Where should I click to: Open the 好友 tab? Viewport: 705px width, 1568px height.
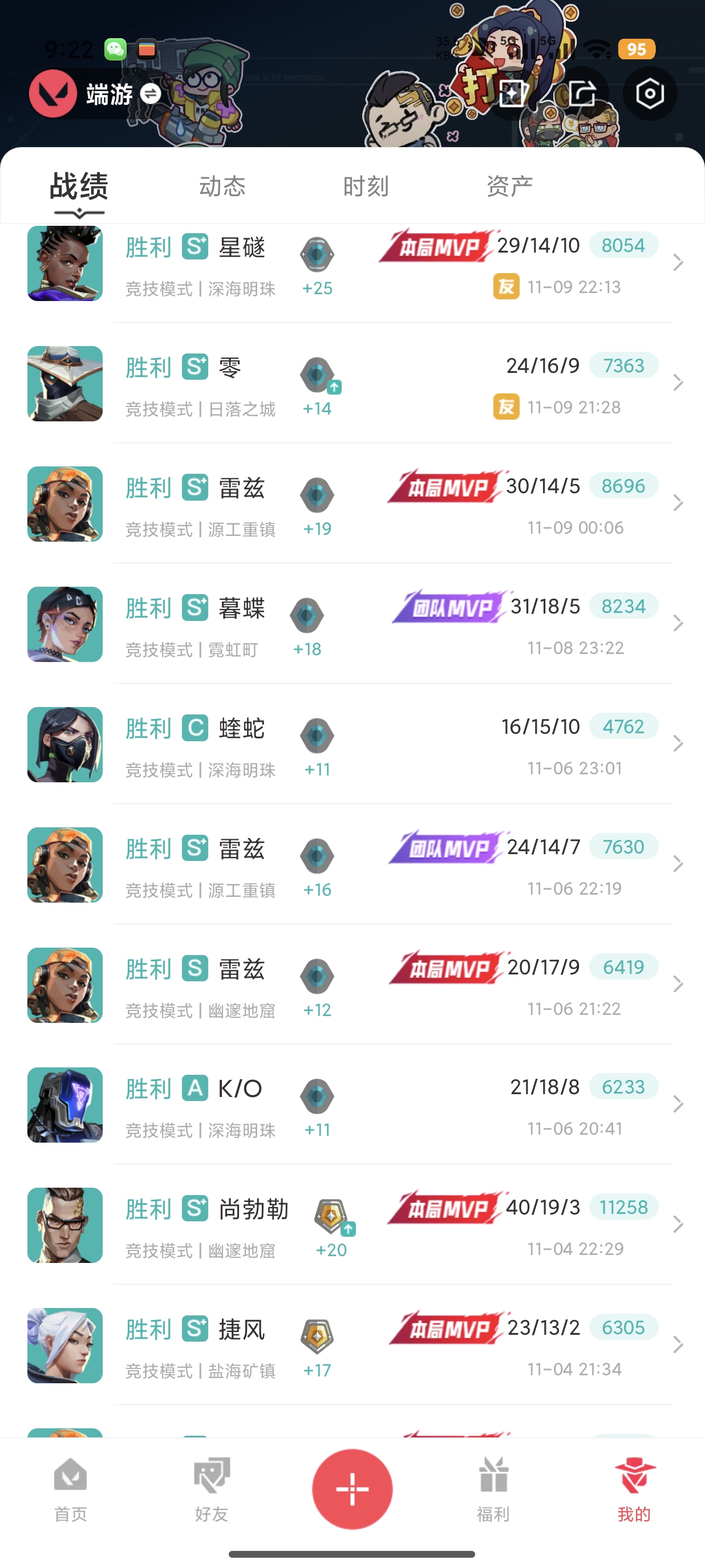click(x=211, y=1489)
